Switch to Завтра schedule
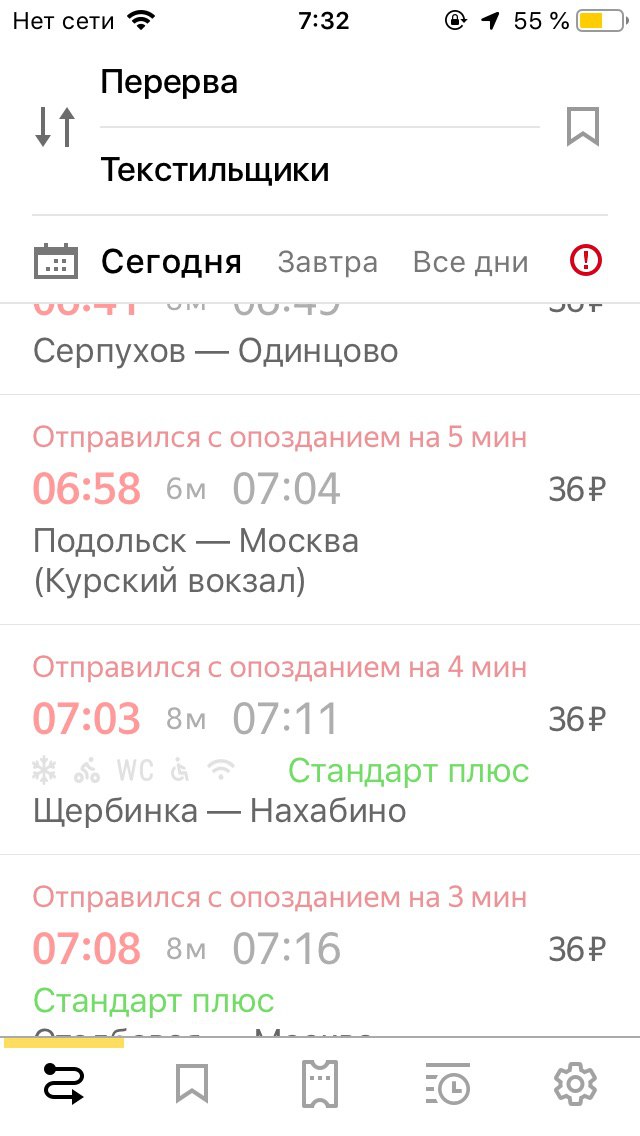 [x=328, y=262]
